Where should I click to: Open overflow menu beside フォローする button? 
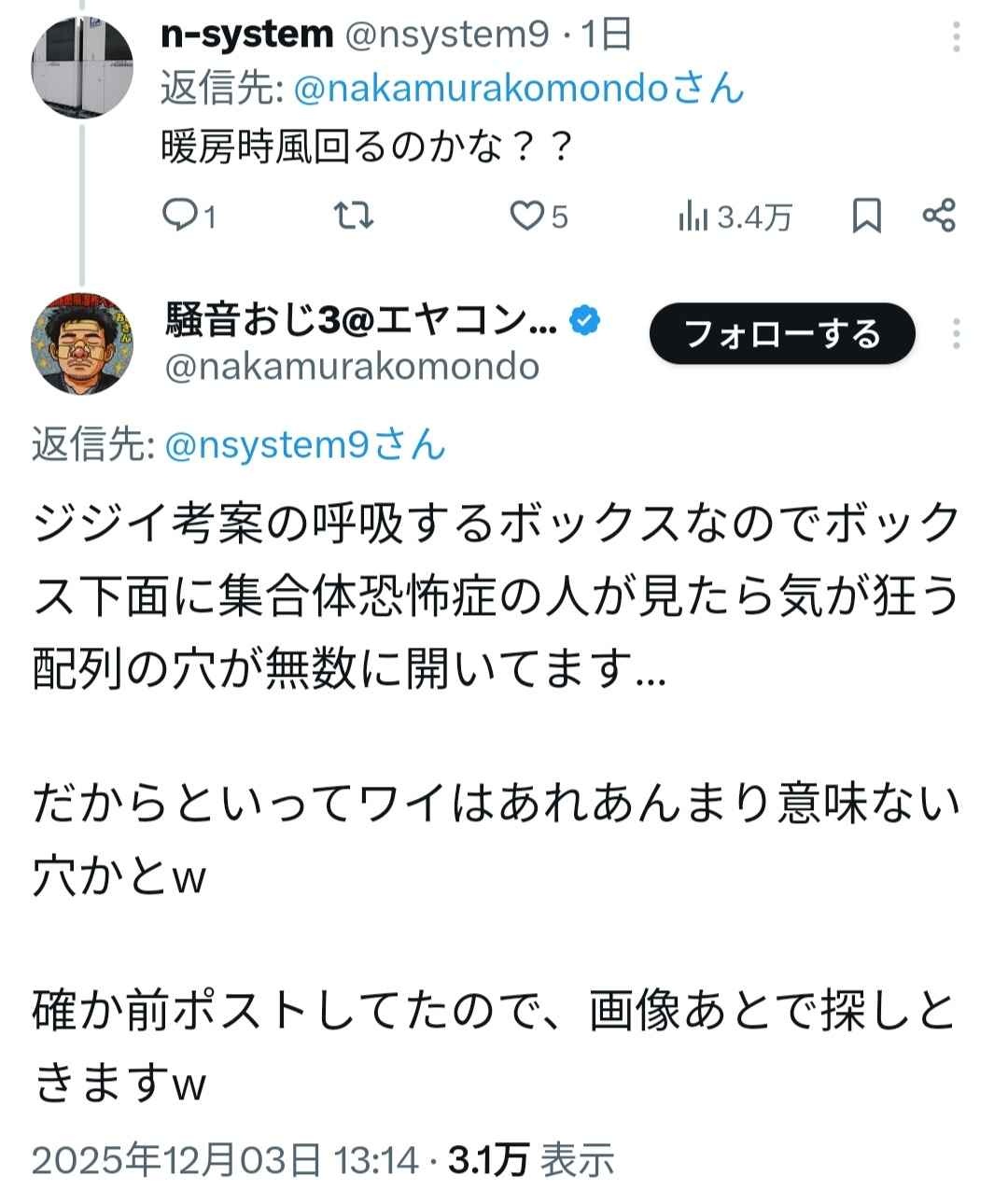pyautogui.click(x=956, y=333)
